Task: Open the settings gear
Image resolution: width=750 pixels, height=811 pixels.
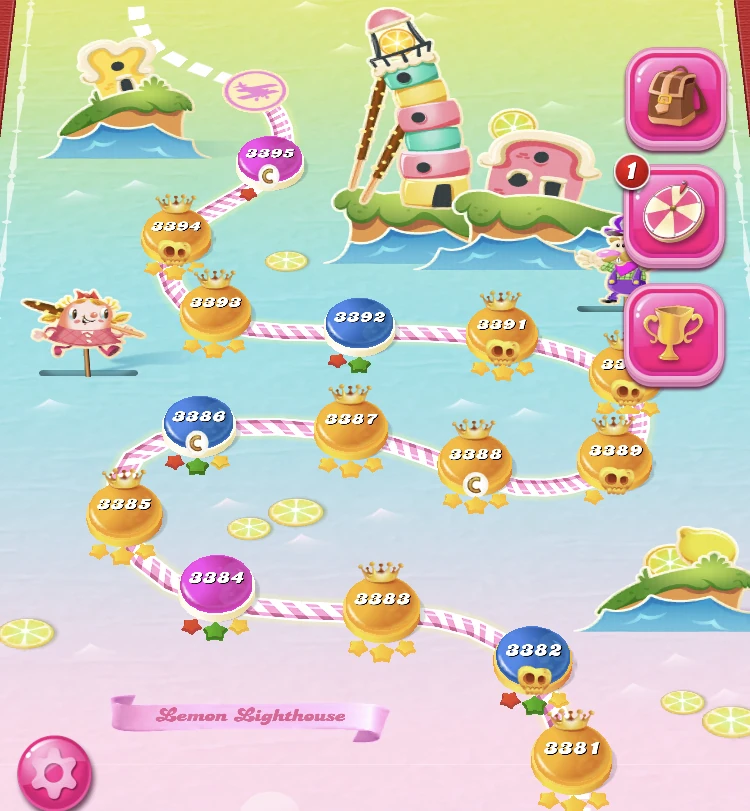Action: pyautogui.click(x=54, y=772)
